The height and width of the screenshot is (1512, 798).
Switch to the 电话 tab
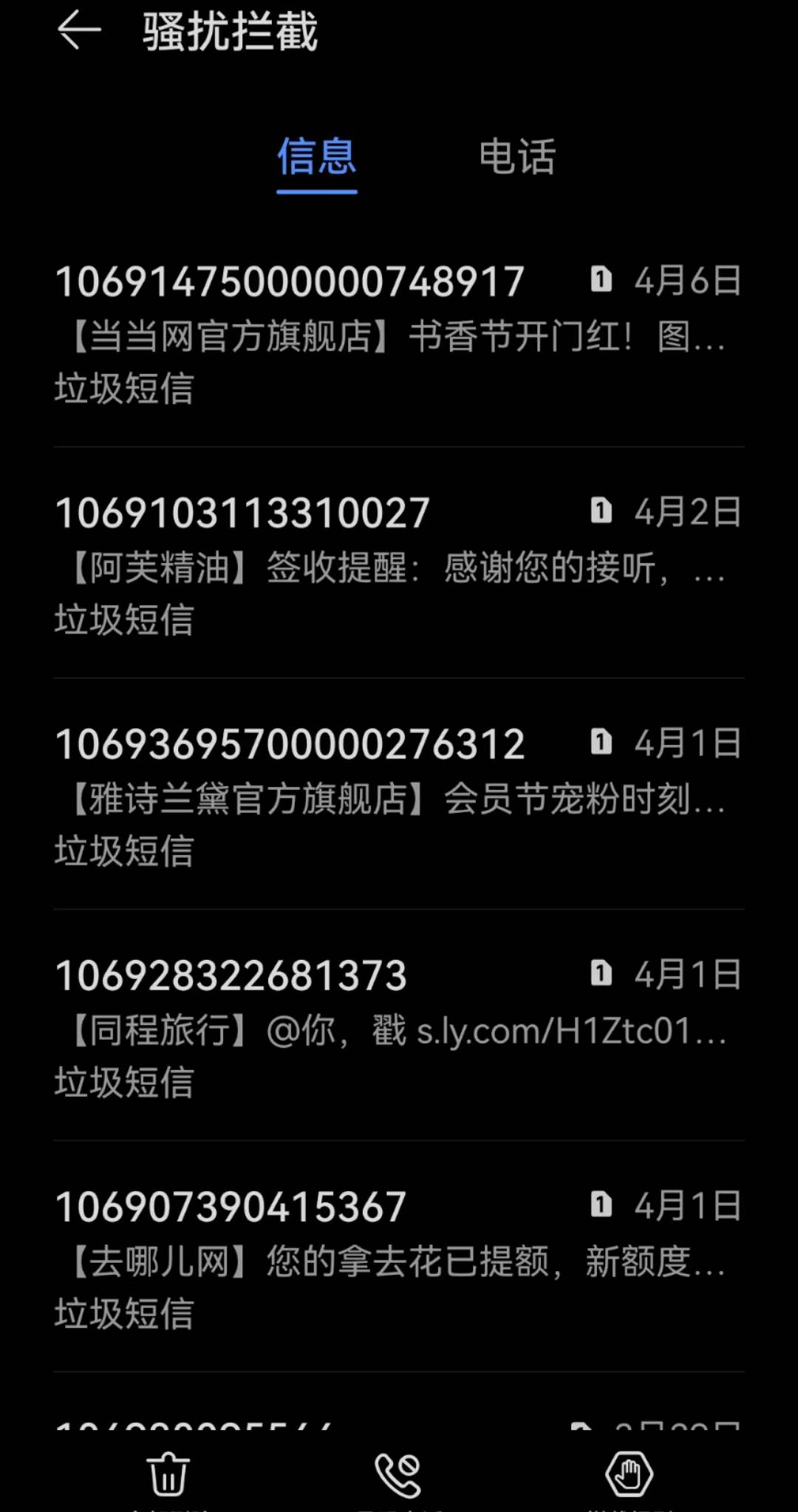516,157
